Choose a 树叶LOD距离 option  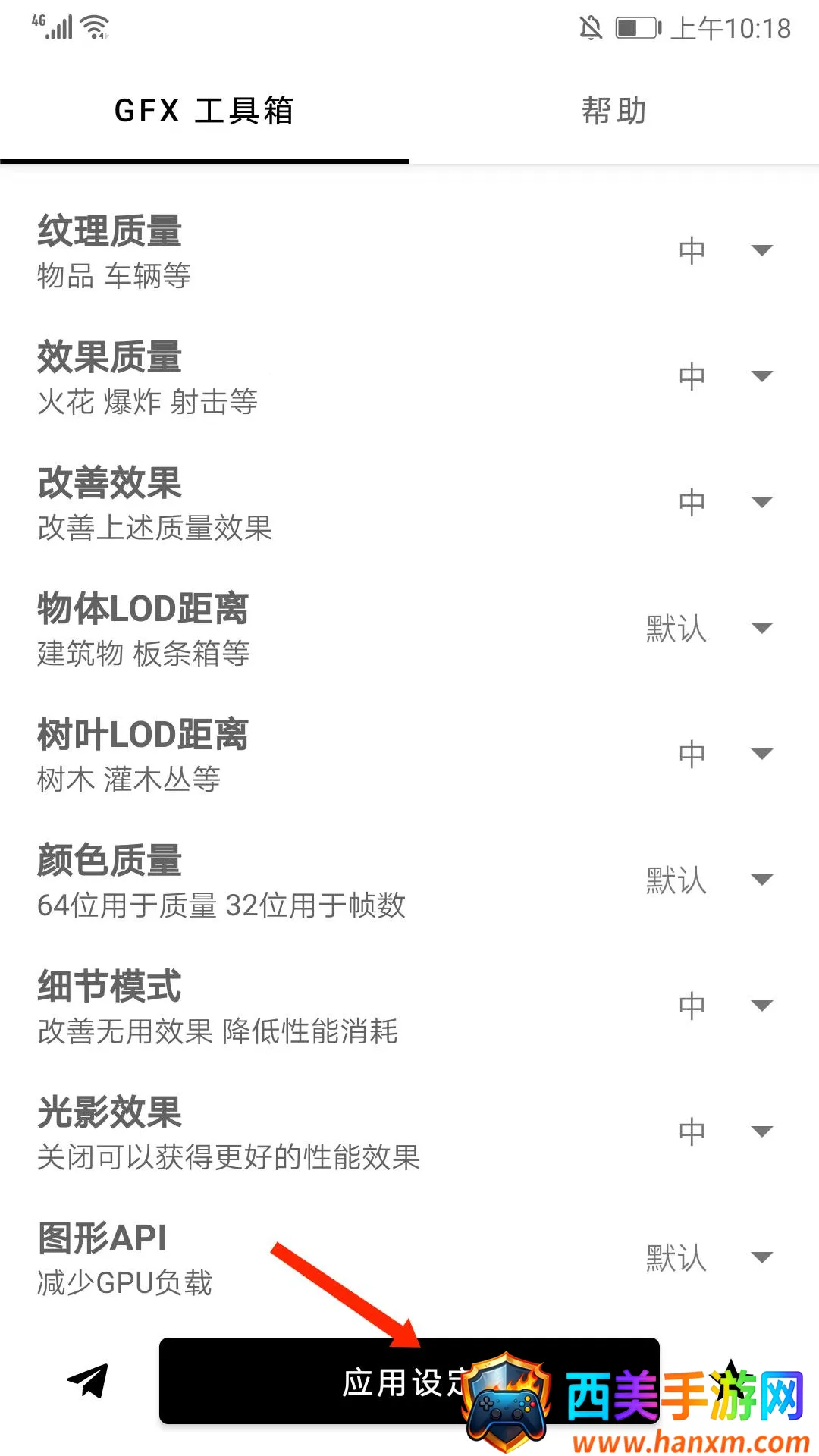[x=724, y=755]
